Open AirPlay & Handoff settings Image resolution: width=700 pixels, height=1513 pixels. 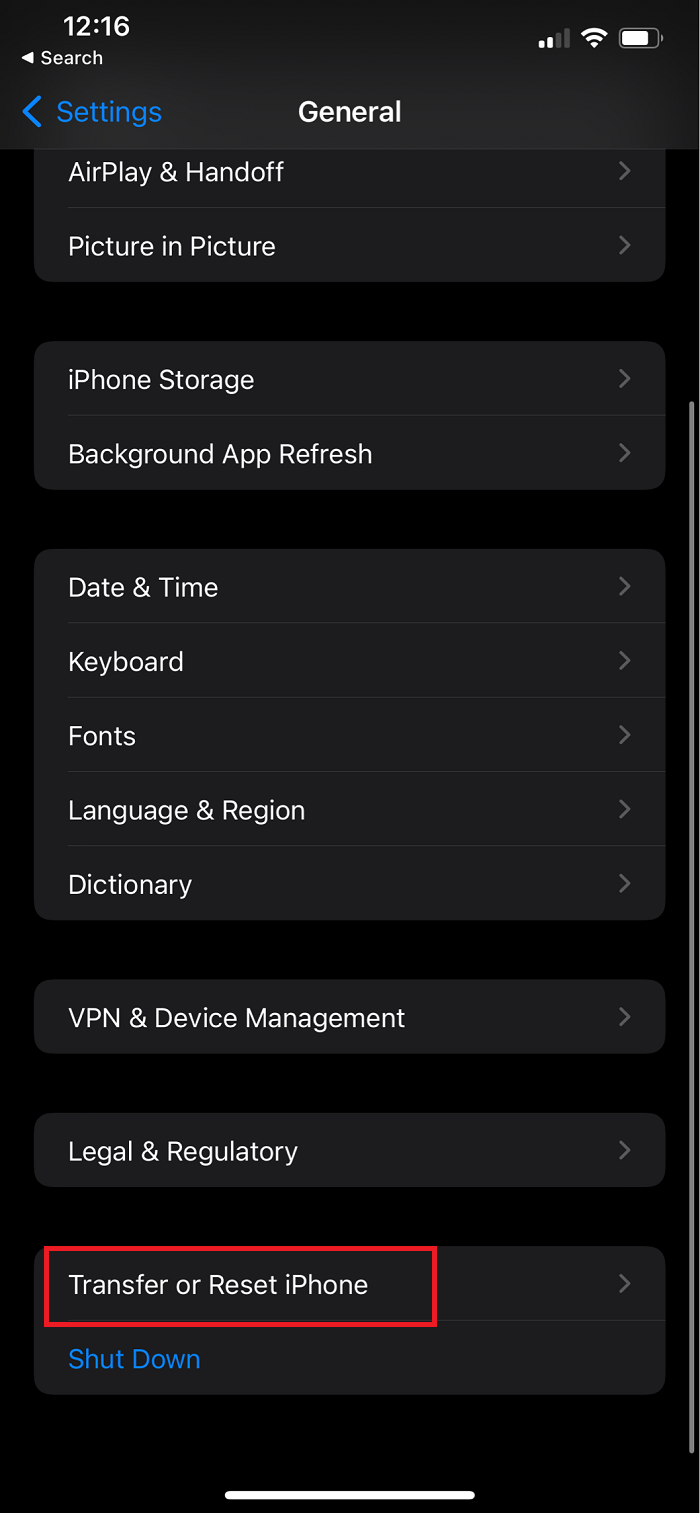[x=350, y=172]
